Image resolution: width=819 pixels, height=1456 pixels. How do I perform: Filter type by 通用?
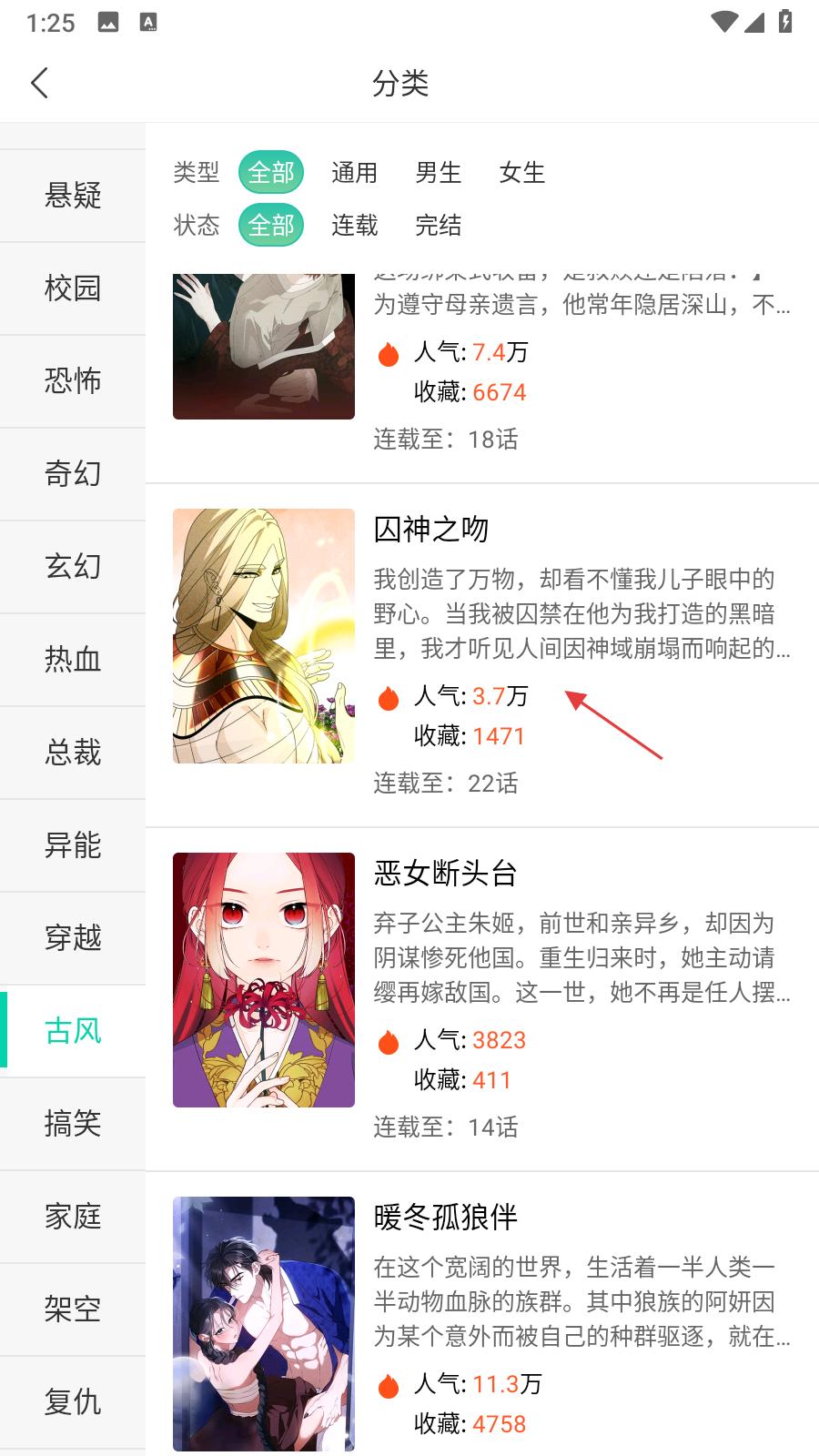pos(354,173)
